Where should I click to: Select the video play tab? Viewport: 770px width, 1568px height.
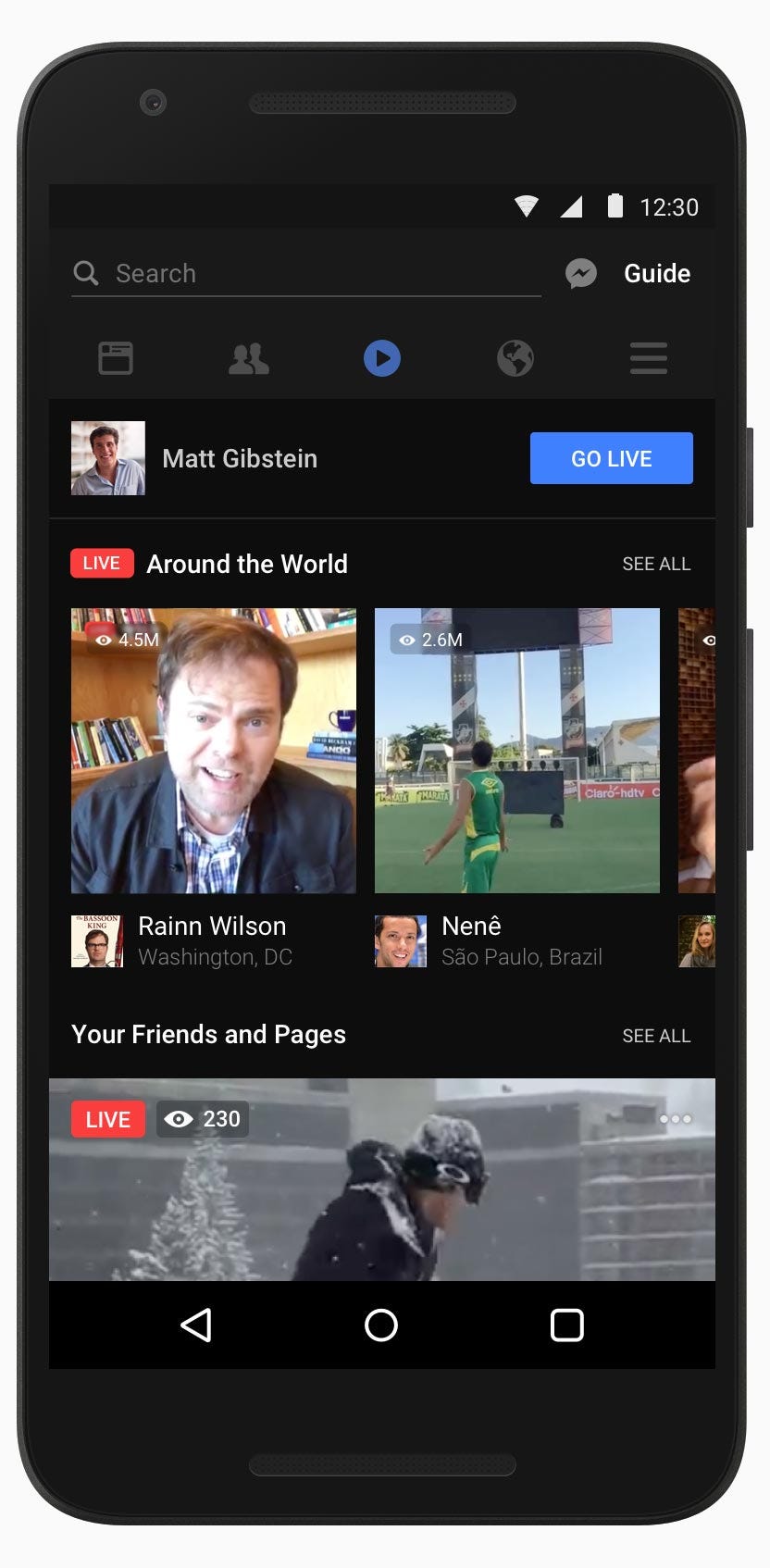click(382, 358)
